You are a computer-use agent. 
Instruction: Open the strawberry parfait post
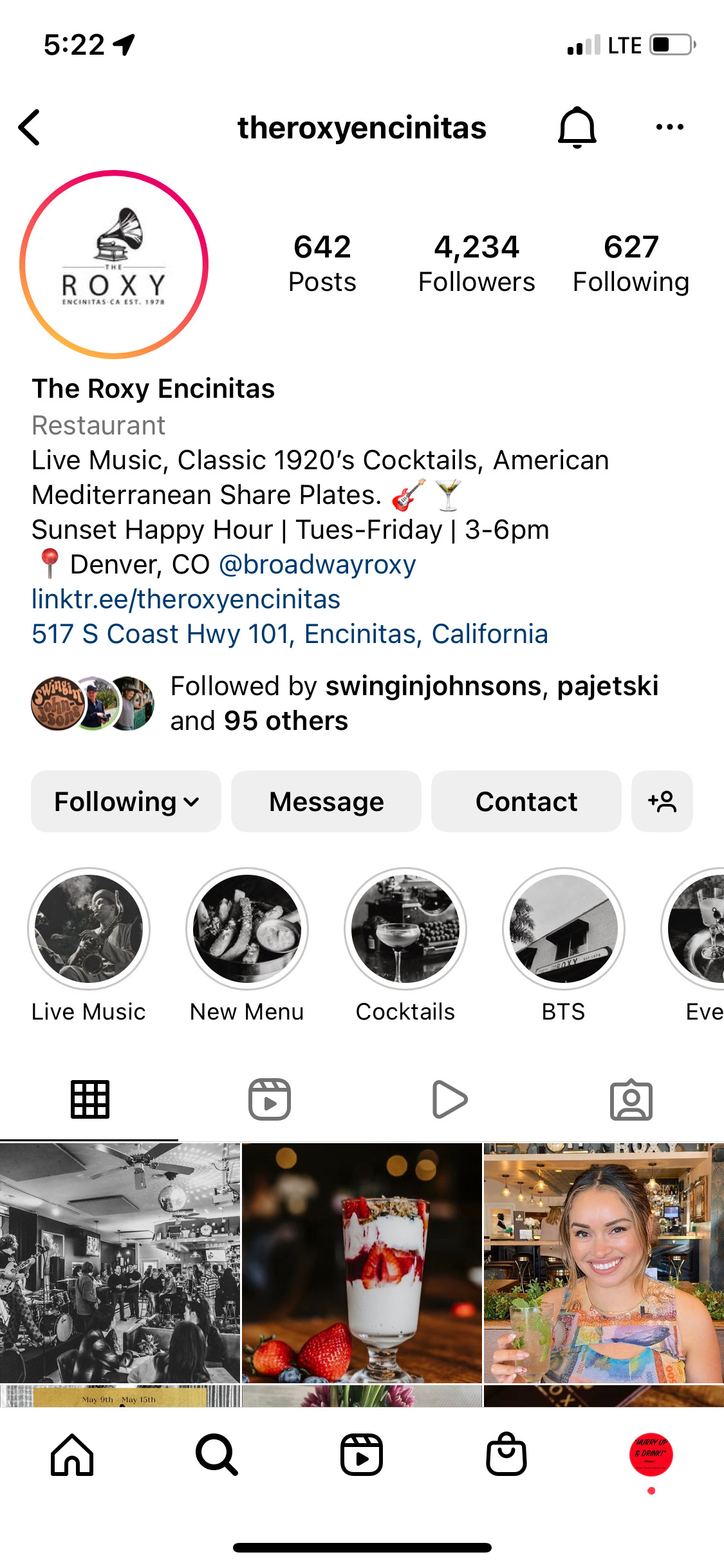click(x=362, y=1263)
